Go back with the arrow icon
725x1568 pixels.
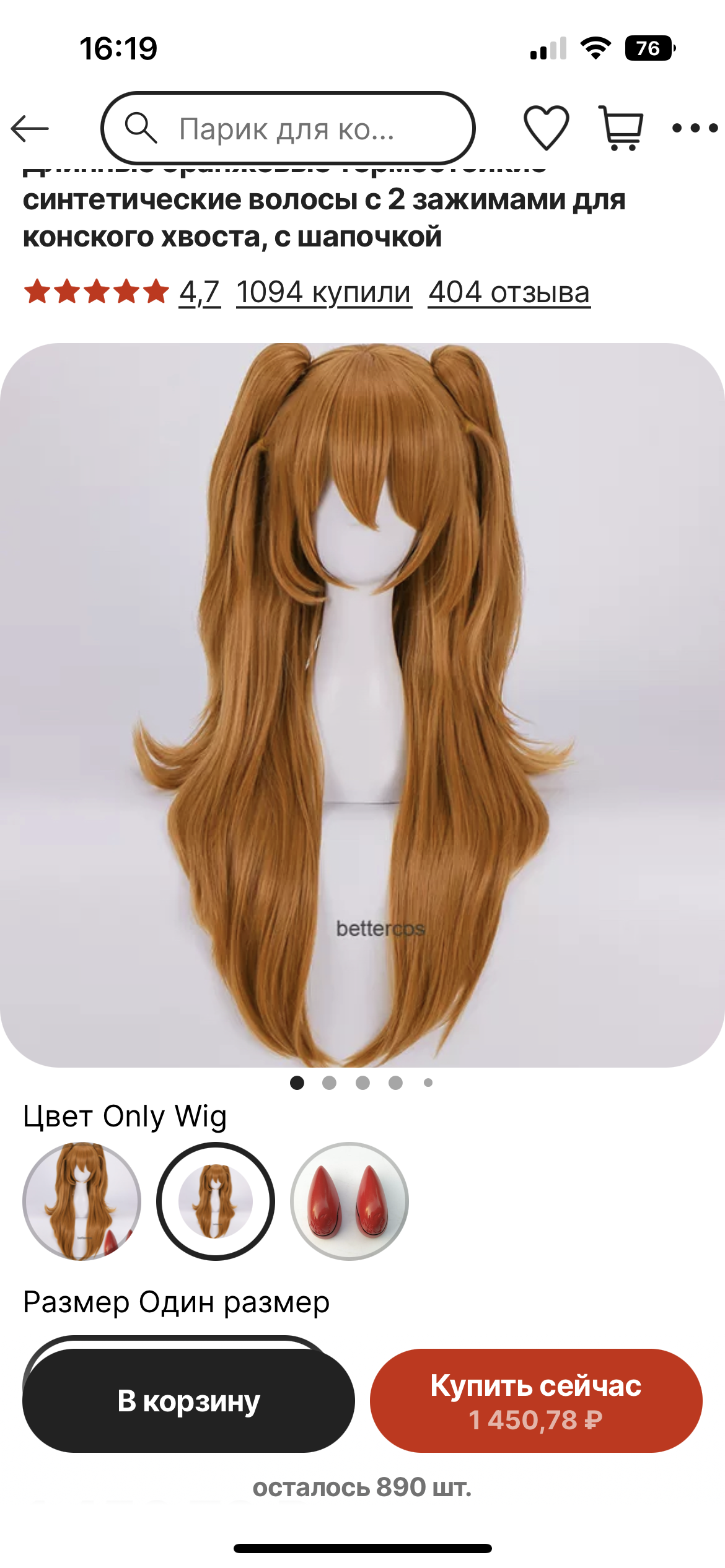click(x=30, y=128)
